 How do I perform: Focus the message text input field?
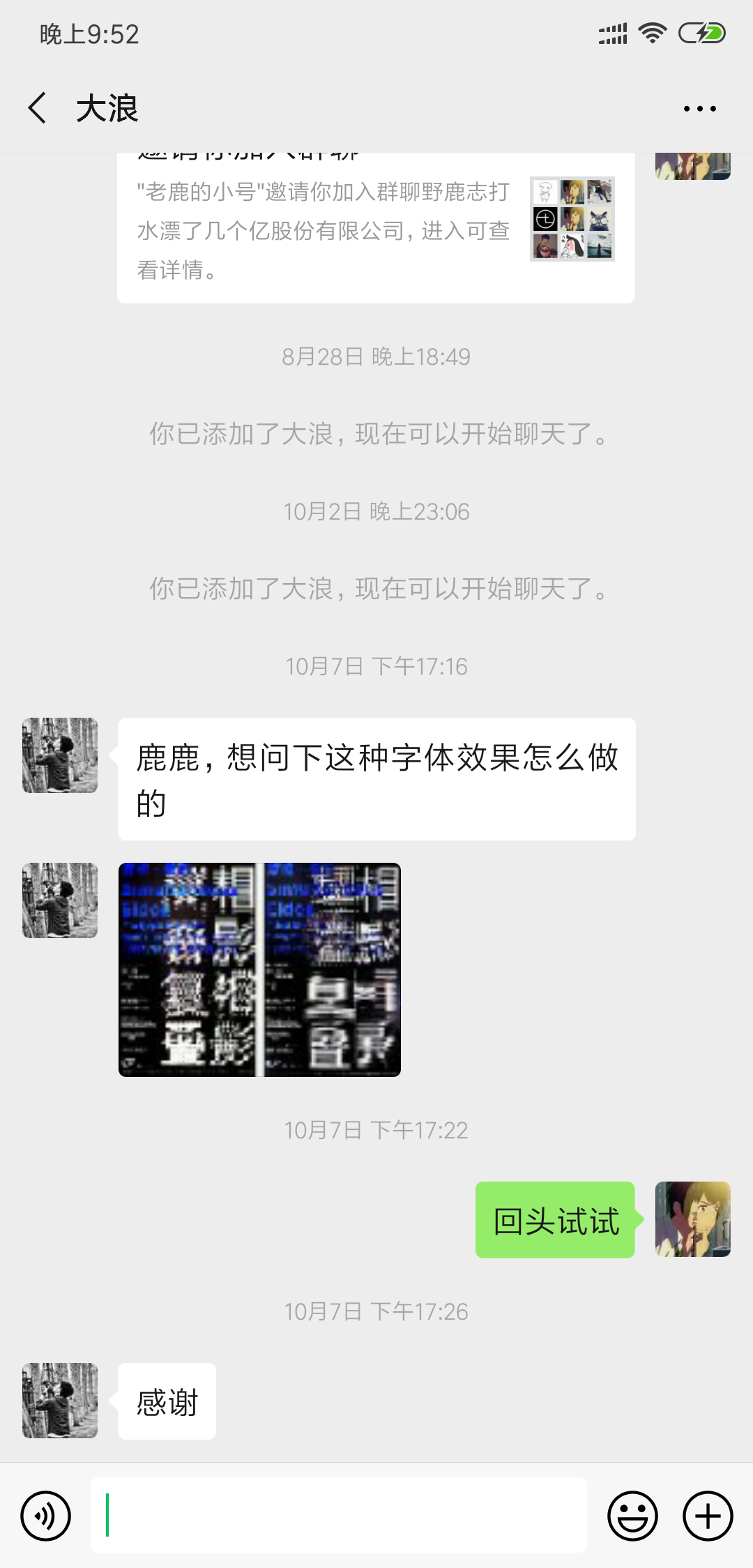[339, 1515]
